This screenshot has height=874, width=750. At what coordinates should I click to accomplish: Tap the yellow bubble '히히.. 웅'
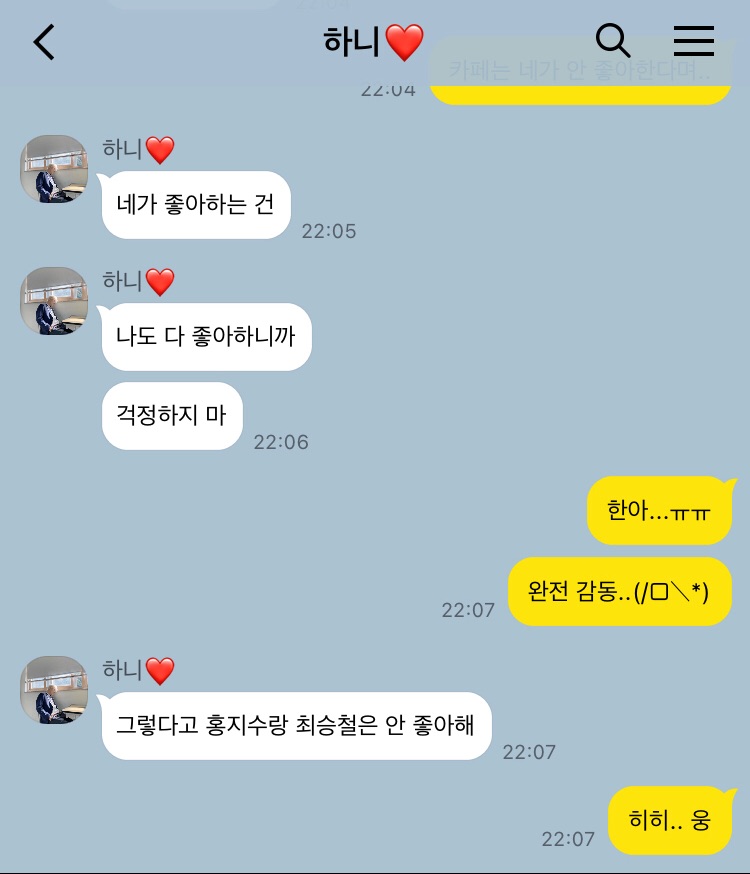point(672,820)
